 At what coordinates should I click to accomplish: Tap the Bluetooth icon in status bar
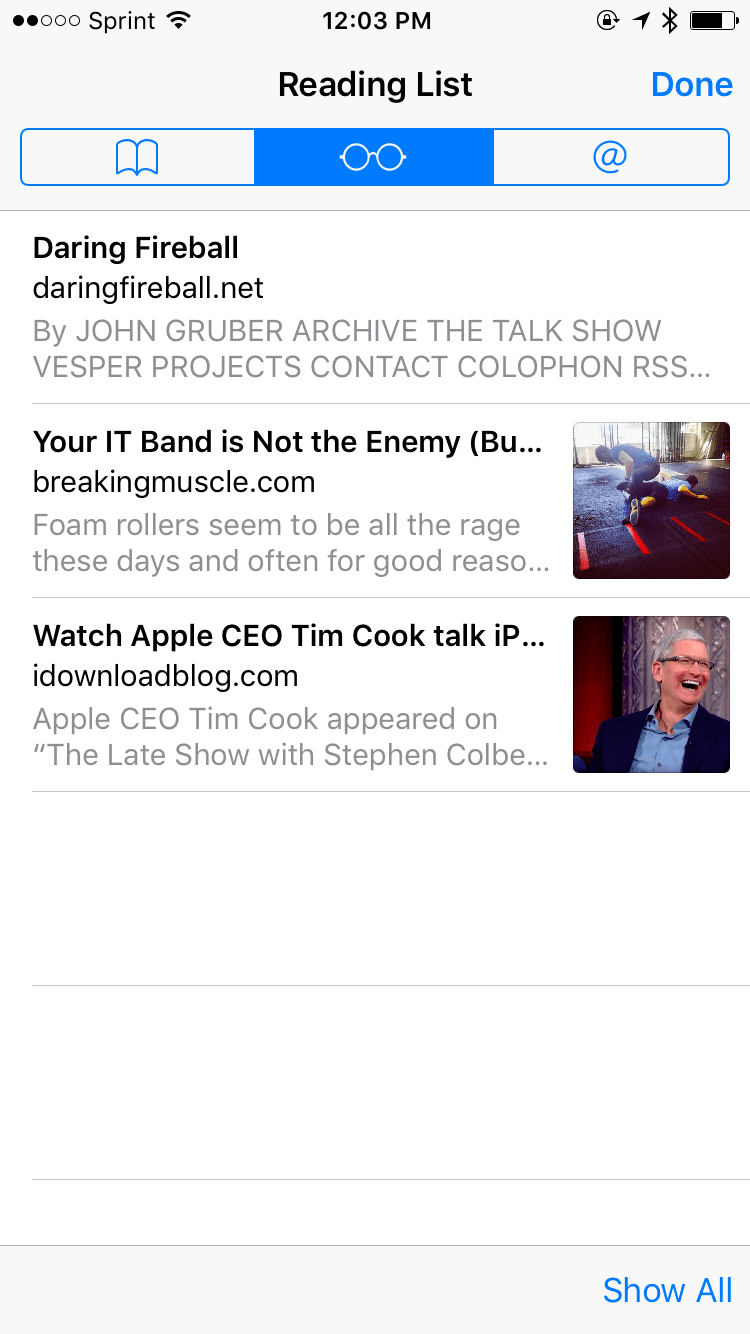click(x=672, y=19)
